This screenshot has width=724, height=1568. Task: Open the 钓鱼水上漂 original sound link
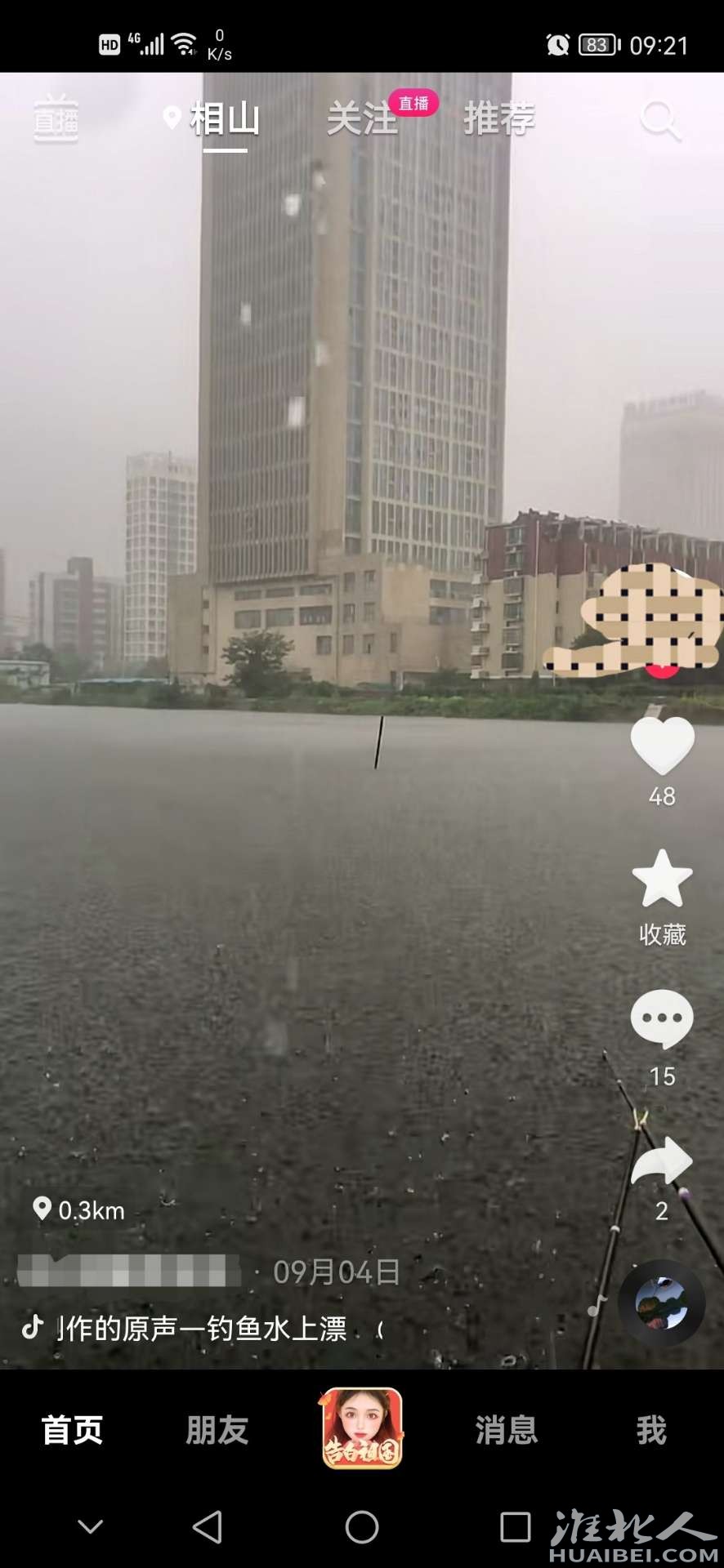pos(204,1329)
